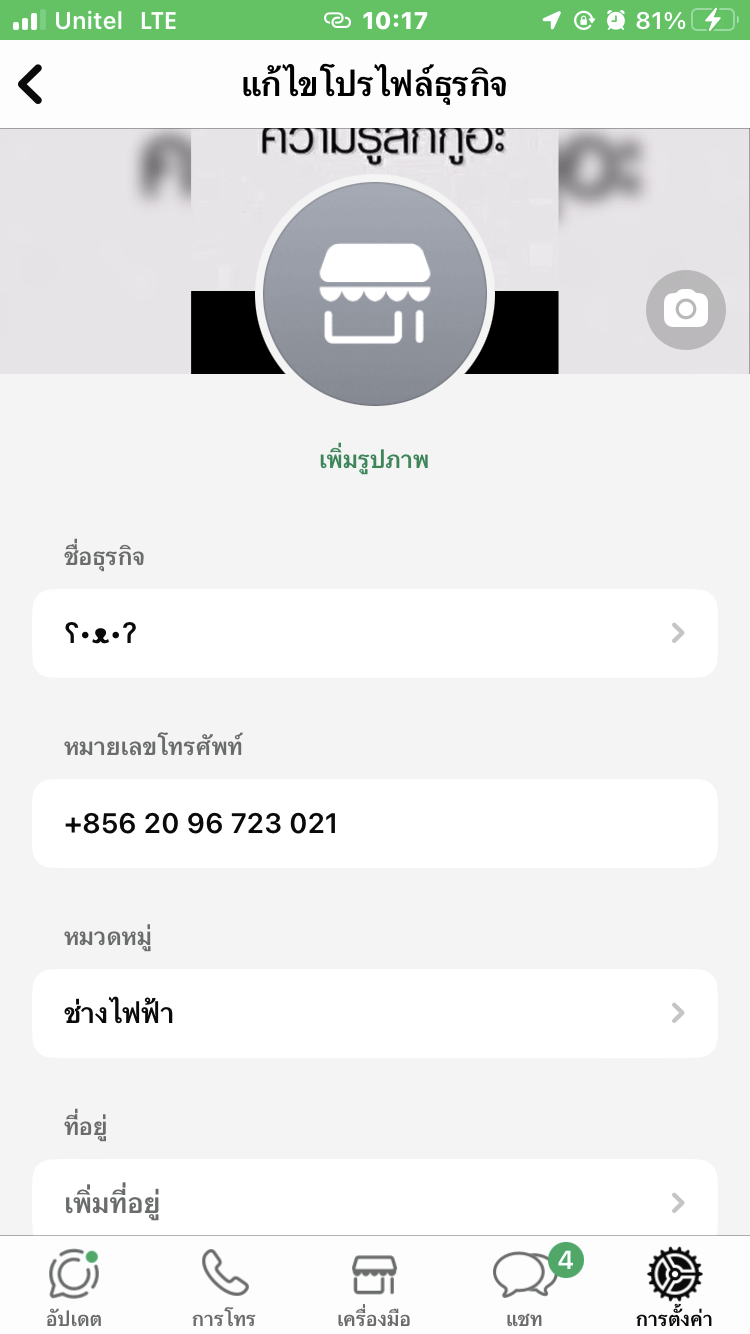Open the เพิ่มที่อยู่ address row
750x1334 pixels.
(375, 1202)
